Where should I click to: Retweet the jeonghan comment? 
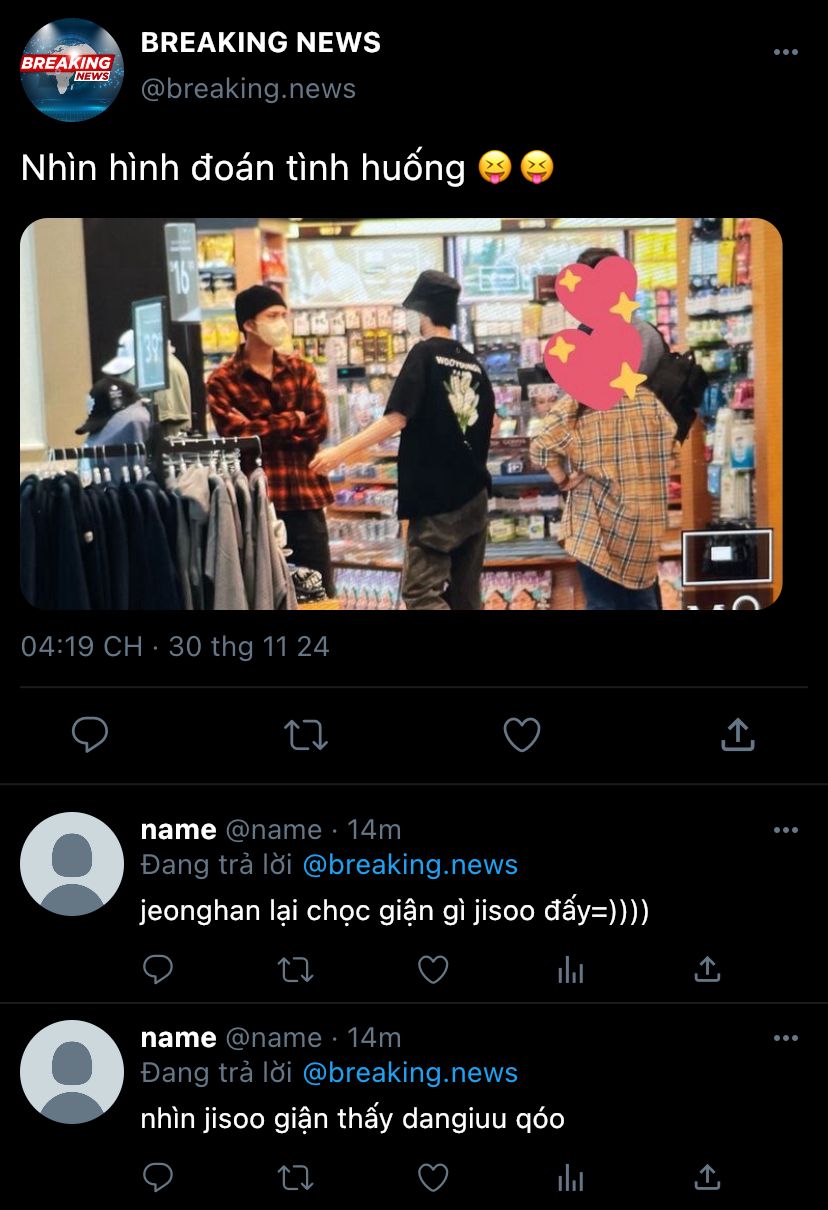point(295,969)
